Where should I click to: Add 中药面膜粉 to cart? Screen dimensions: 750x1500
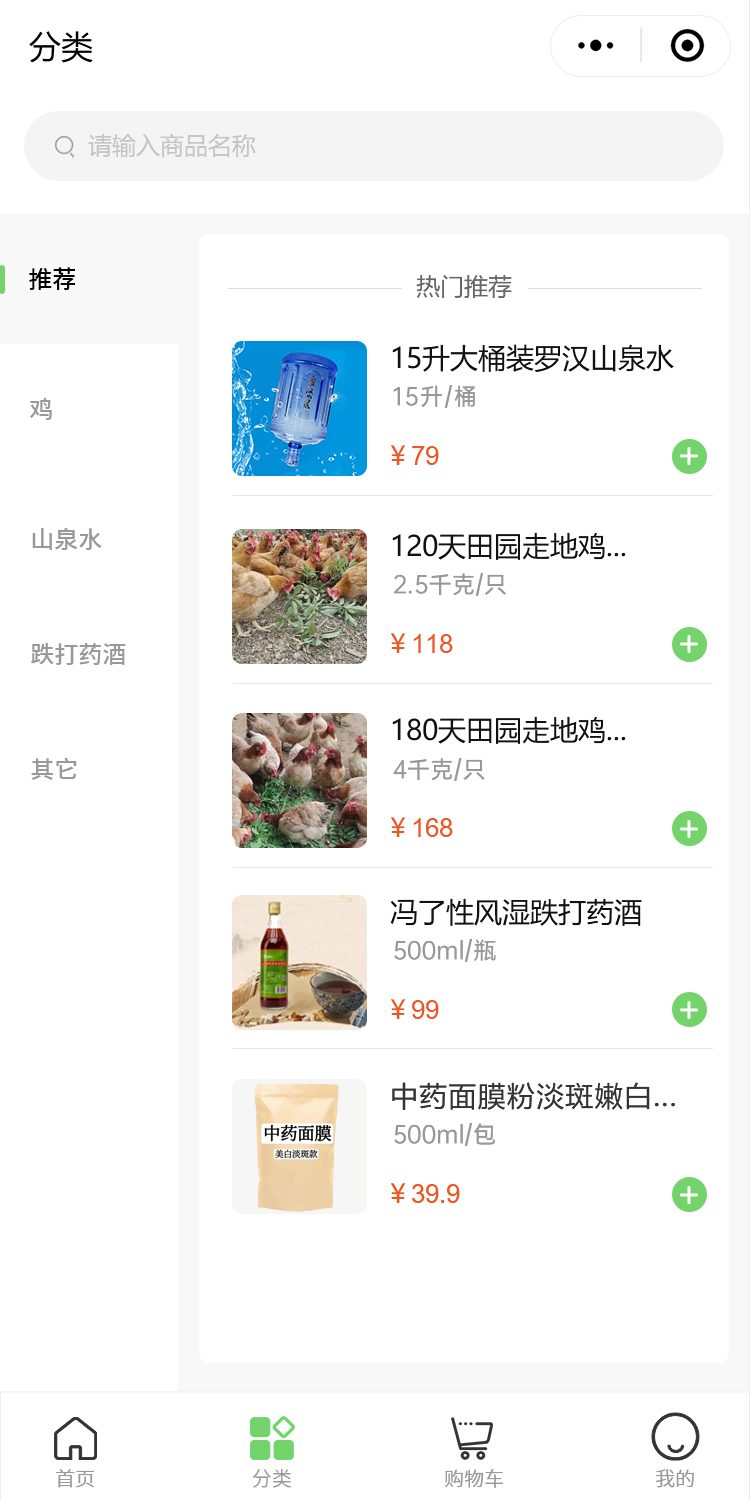point(689,1195)
